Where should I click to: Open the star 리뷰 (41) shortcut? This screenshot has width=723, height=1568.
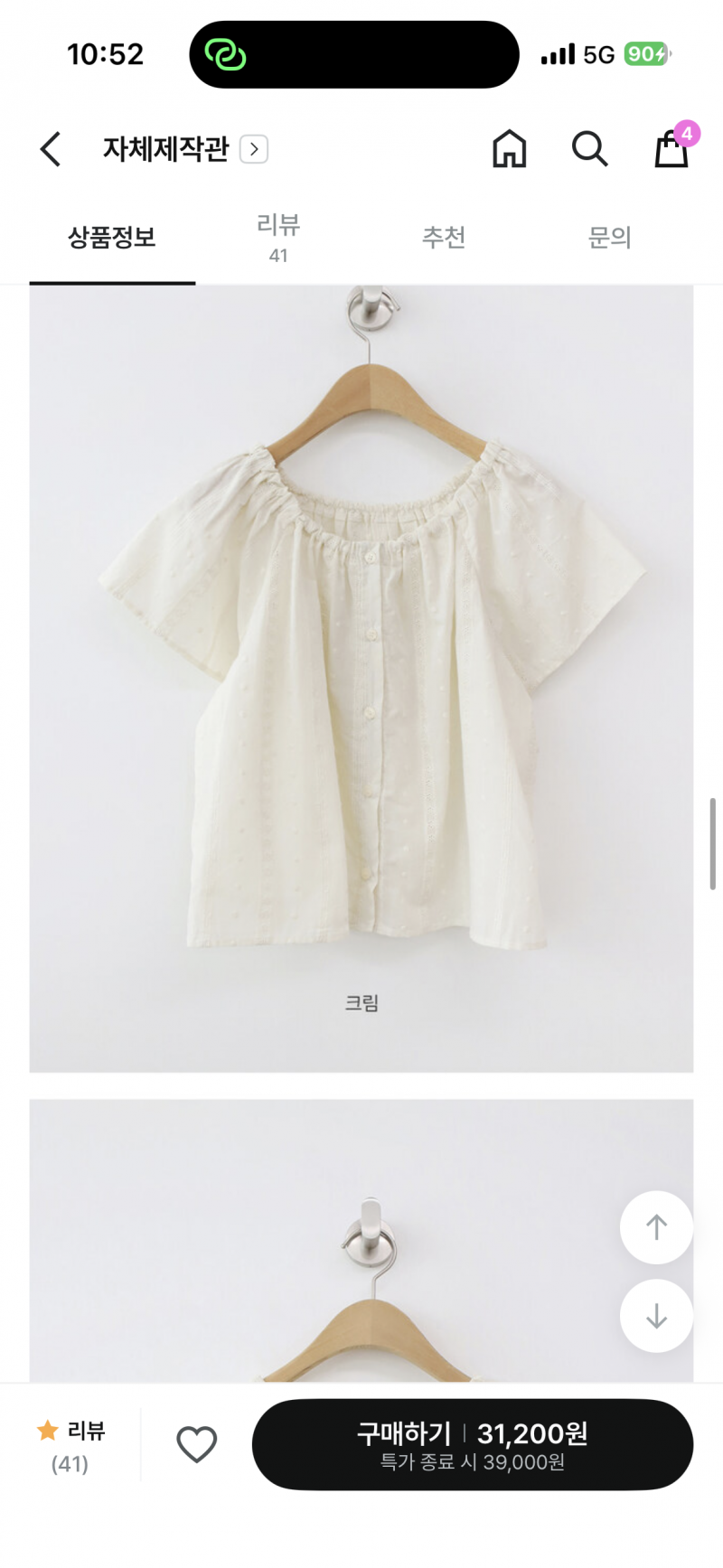pos(70,1445)
